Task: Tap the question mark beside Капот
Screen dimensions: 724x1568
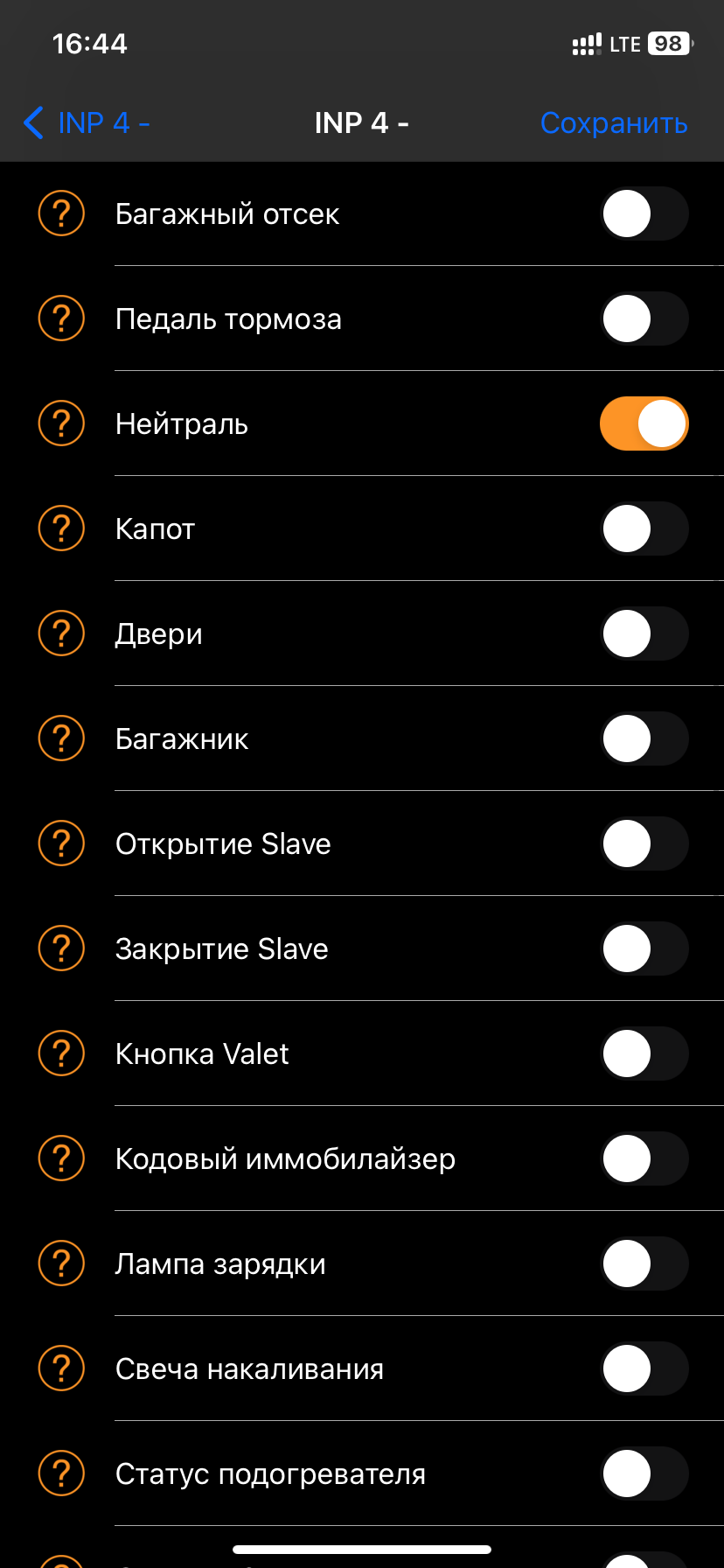Action: click(x=61, y=528)
